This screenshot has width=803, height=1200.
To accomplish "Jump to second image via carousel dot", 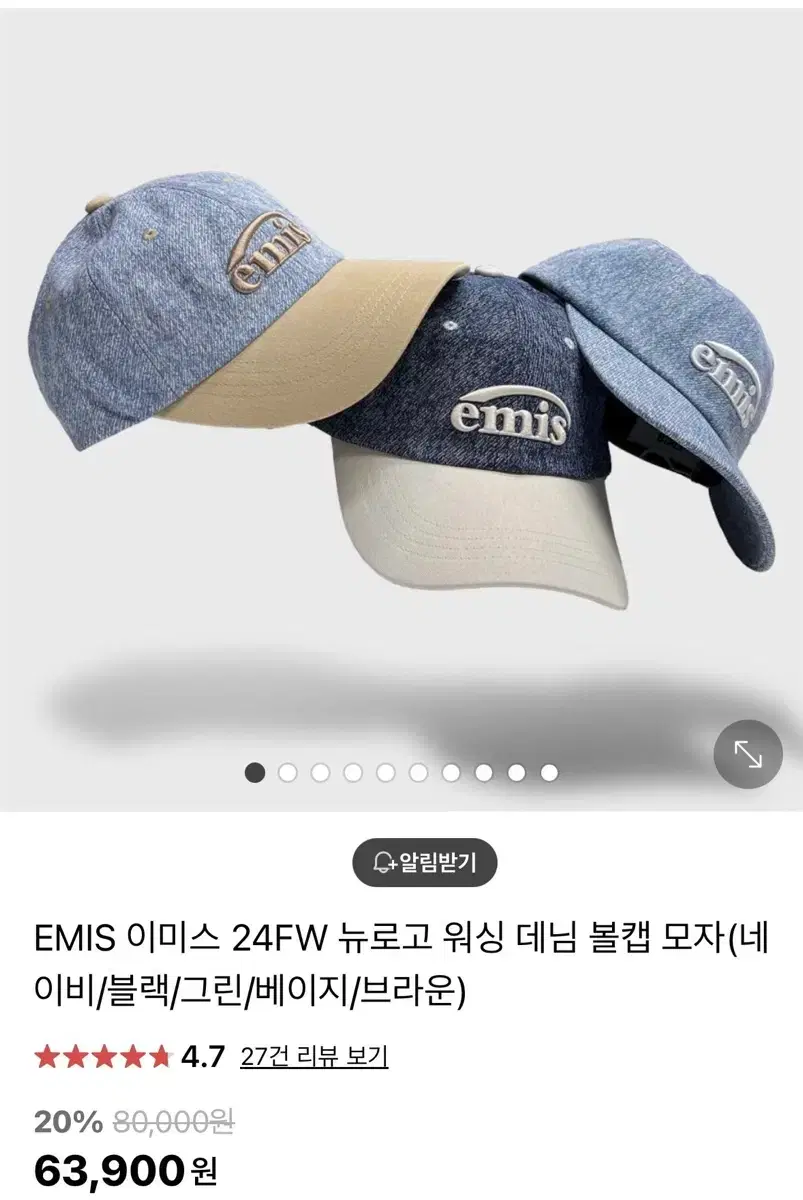I will (x=289, y=772).
